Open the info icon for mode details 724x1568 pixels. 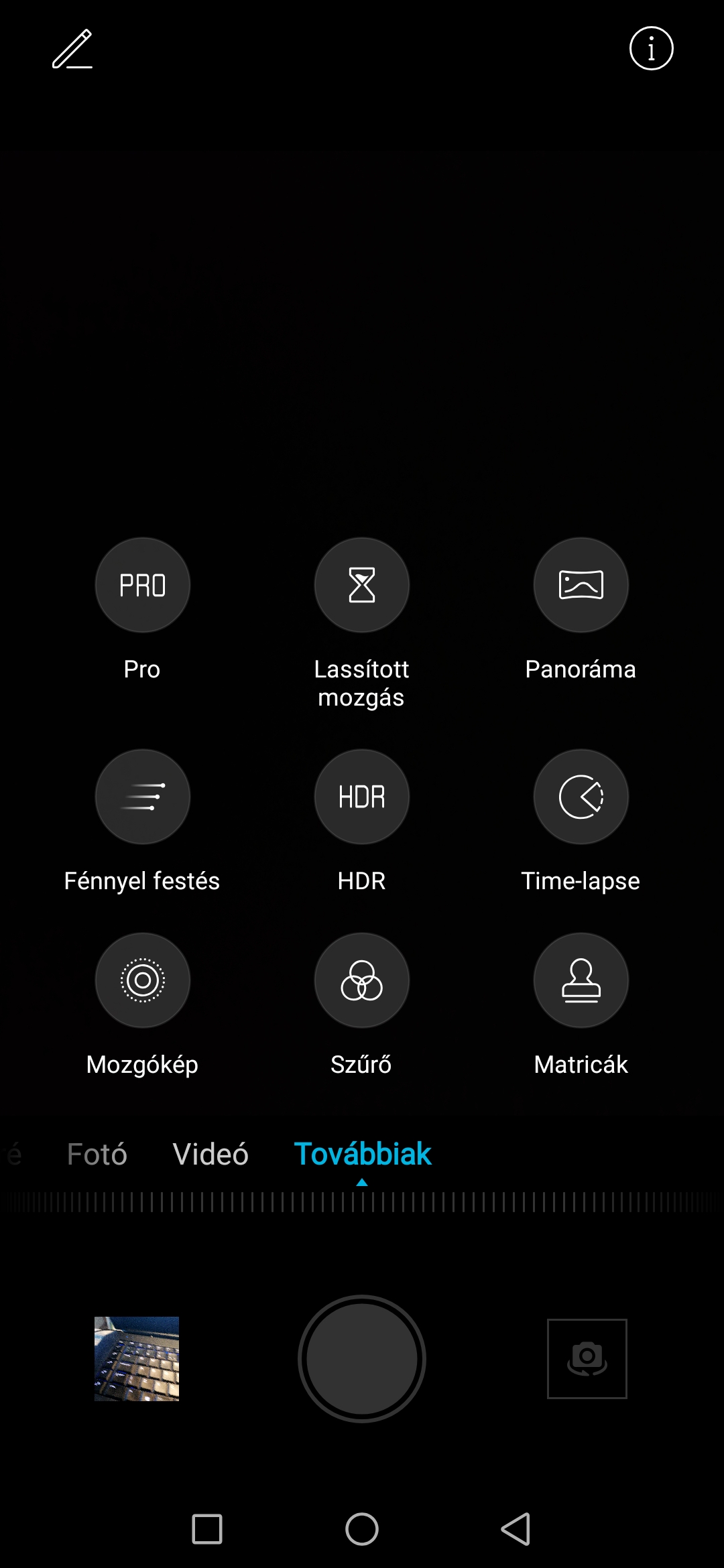pos(651,48)
